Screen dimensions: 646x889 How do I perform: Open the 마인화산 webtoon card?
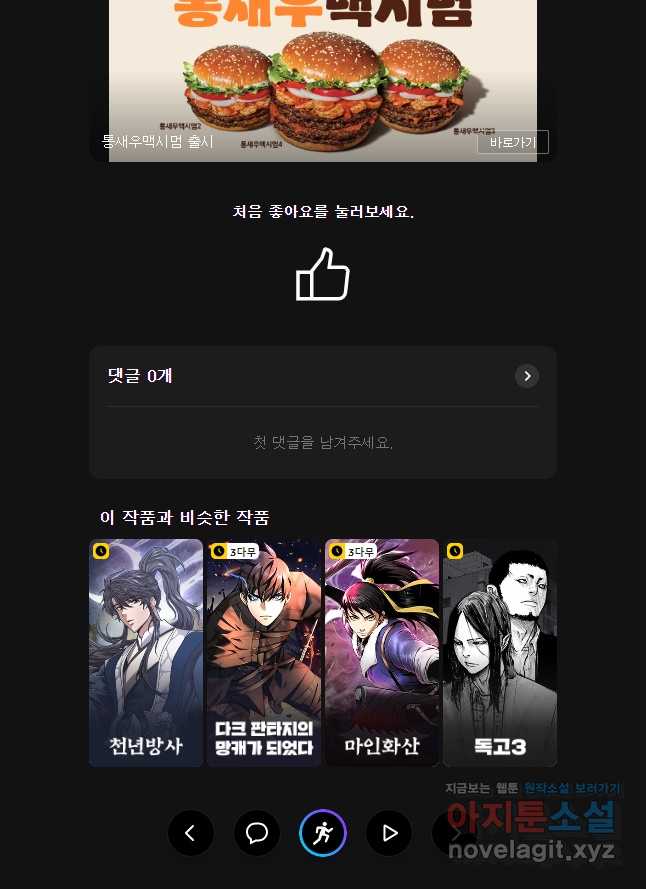382,653
